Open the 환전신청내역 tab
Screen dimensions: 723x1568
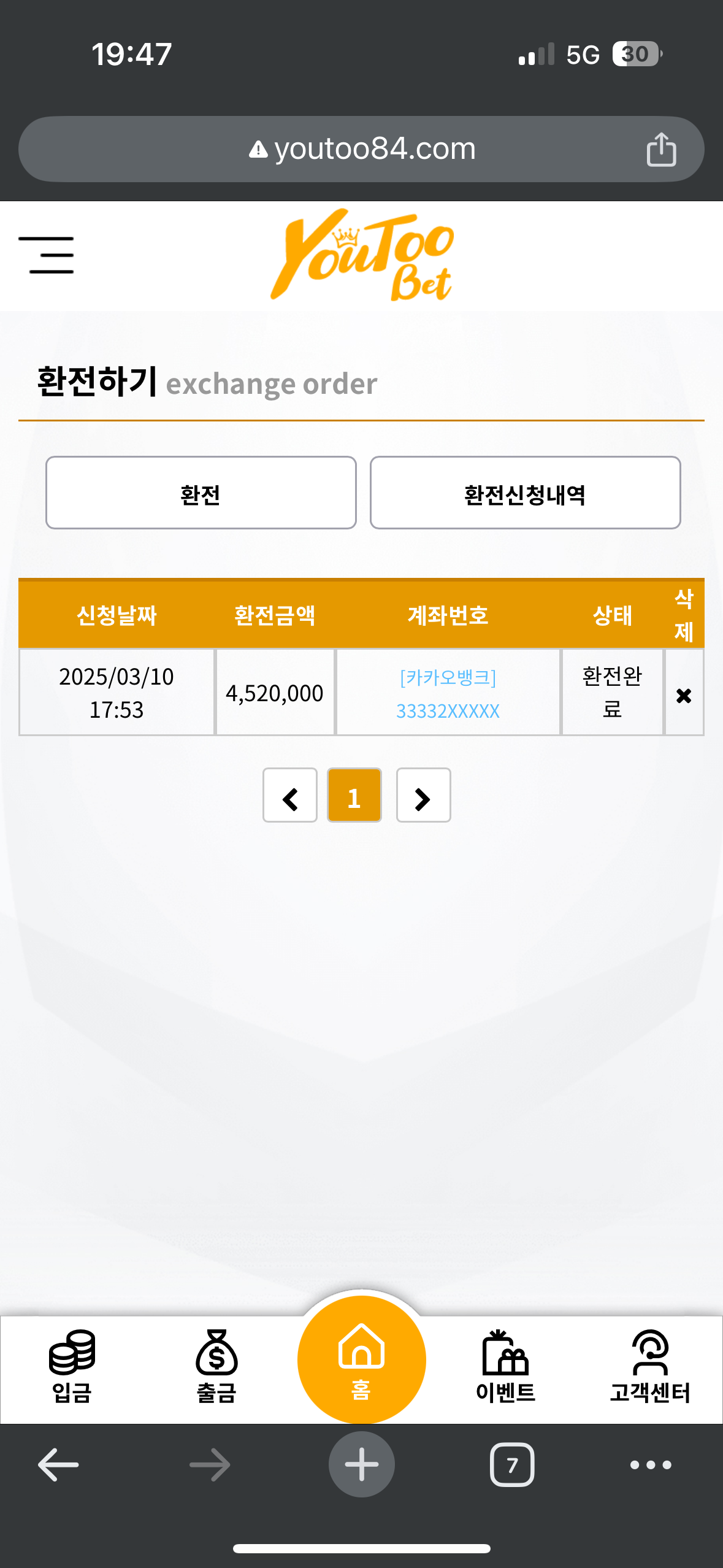[x=526, y=493]
